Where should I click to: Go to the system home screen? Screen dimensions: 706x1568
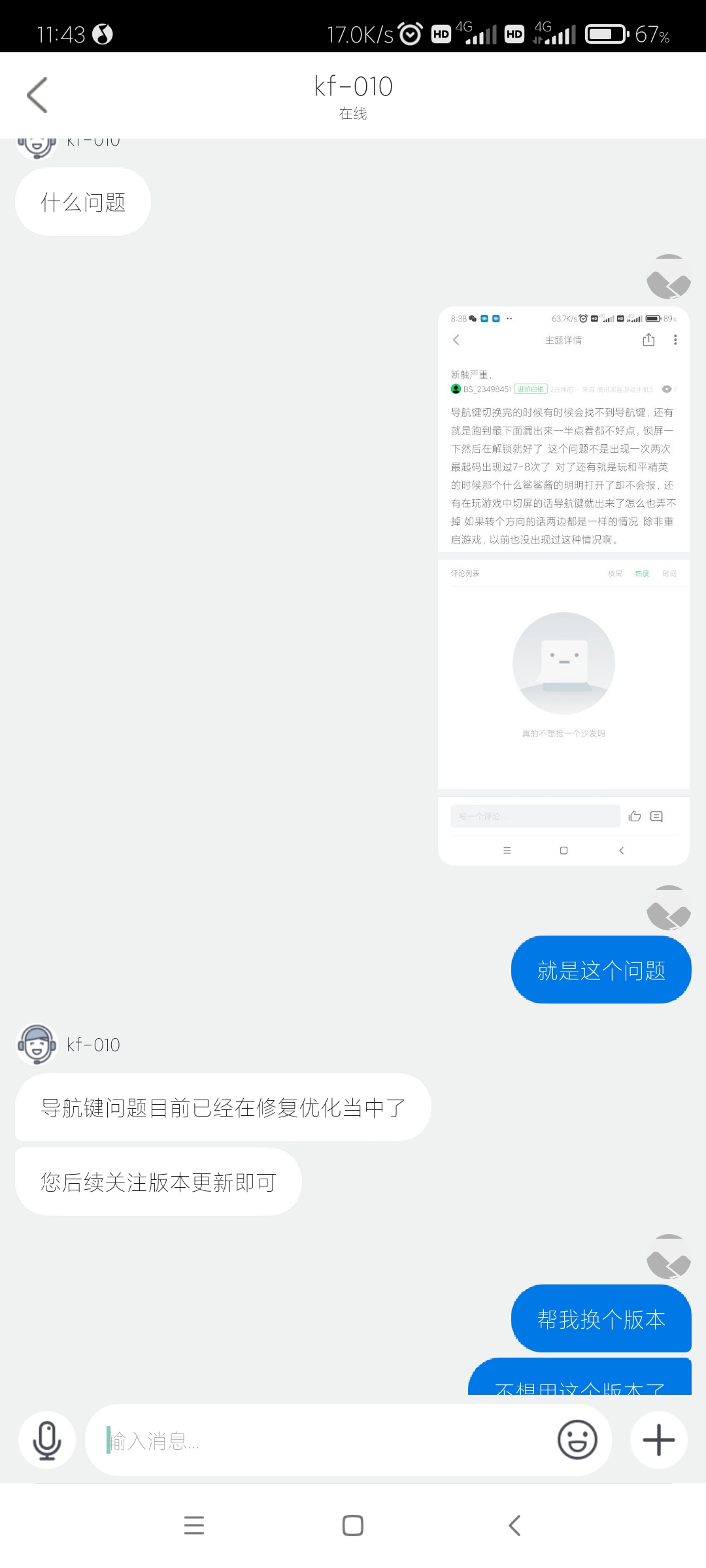[353, 1526]
